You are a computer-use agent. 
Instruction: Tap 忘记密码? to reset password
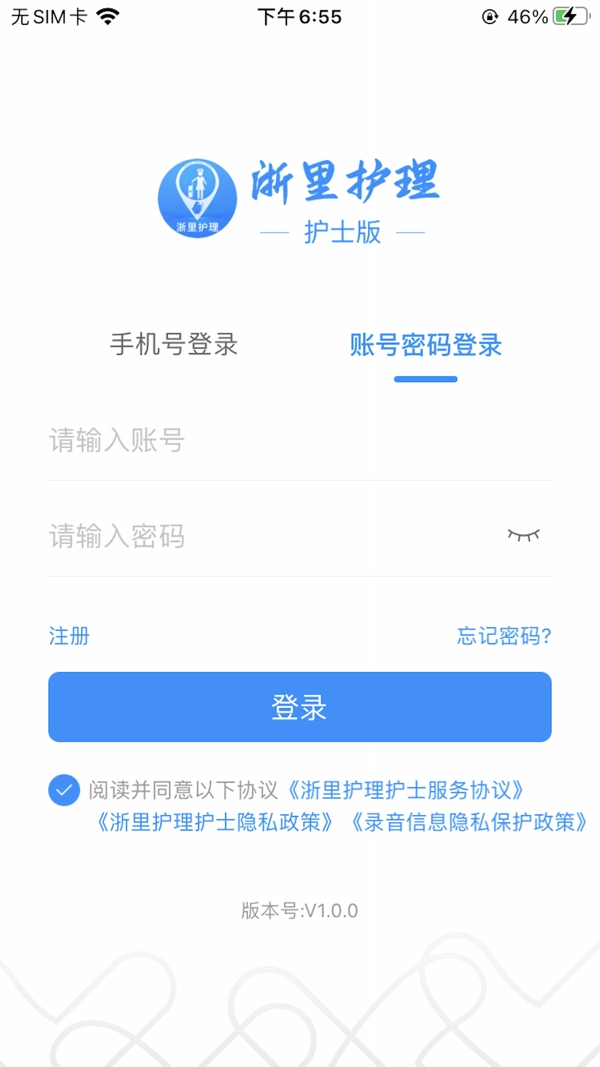pyautogui.click(x=504, y=636)
